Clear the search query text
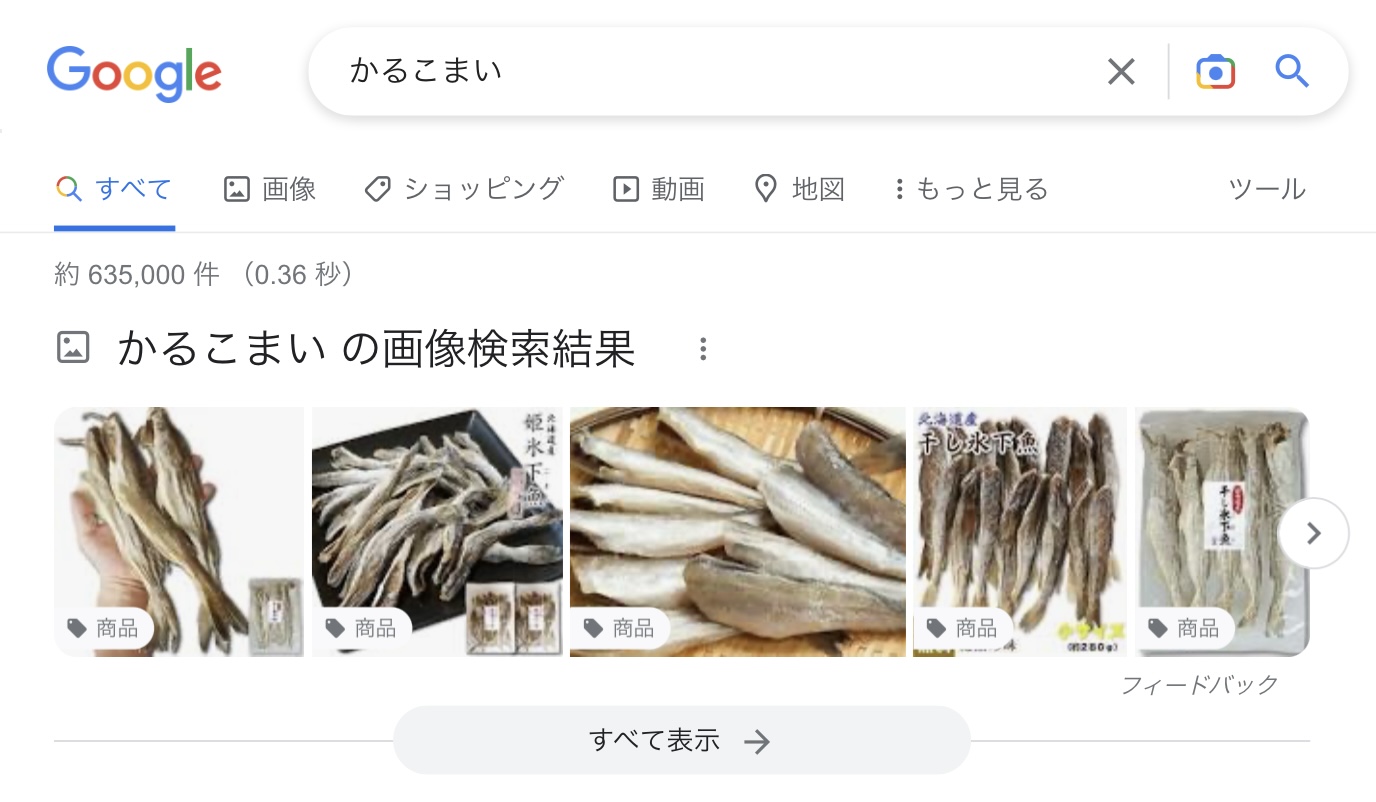The width and height of the screenshot is (1376, 802). pyautogui.click(x=1121, y=71)
